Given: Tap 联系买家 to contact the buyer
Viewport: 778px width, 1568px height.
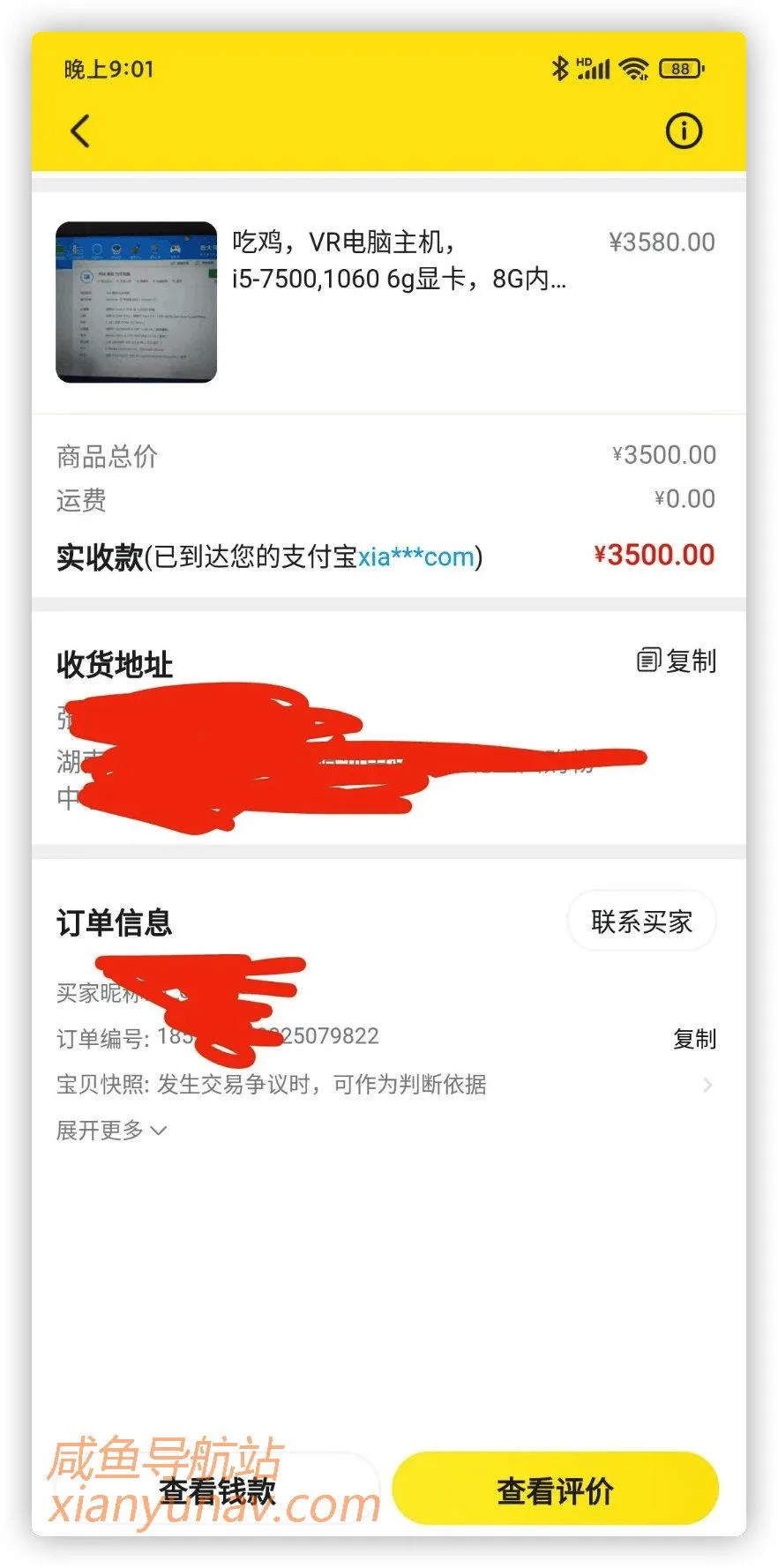Looking at the screenshot, I should (641, 922).
